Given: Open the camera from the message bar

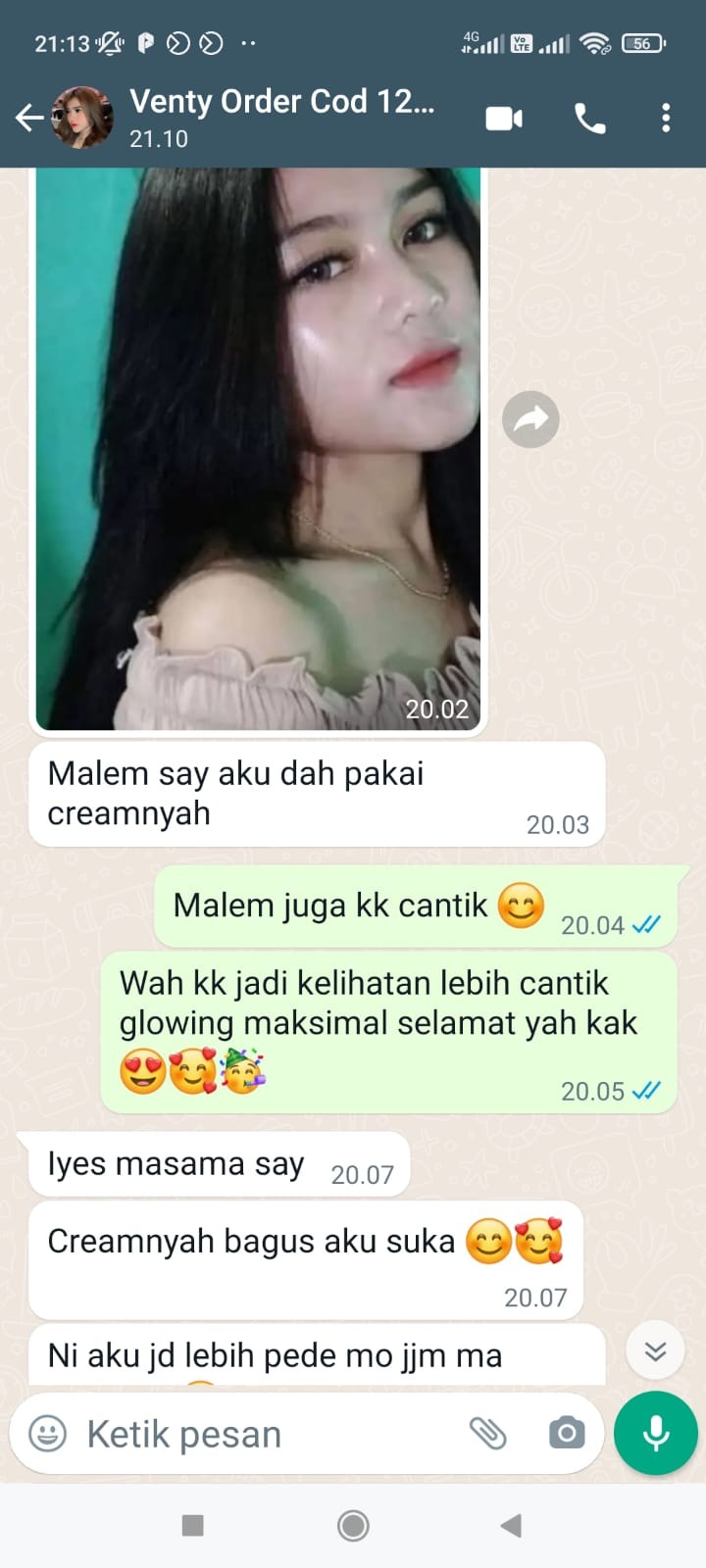Looking at the screenshot, I should [x=566, y=1434].
